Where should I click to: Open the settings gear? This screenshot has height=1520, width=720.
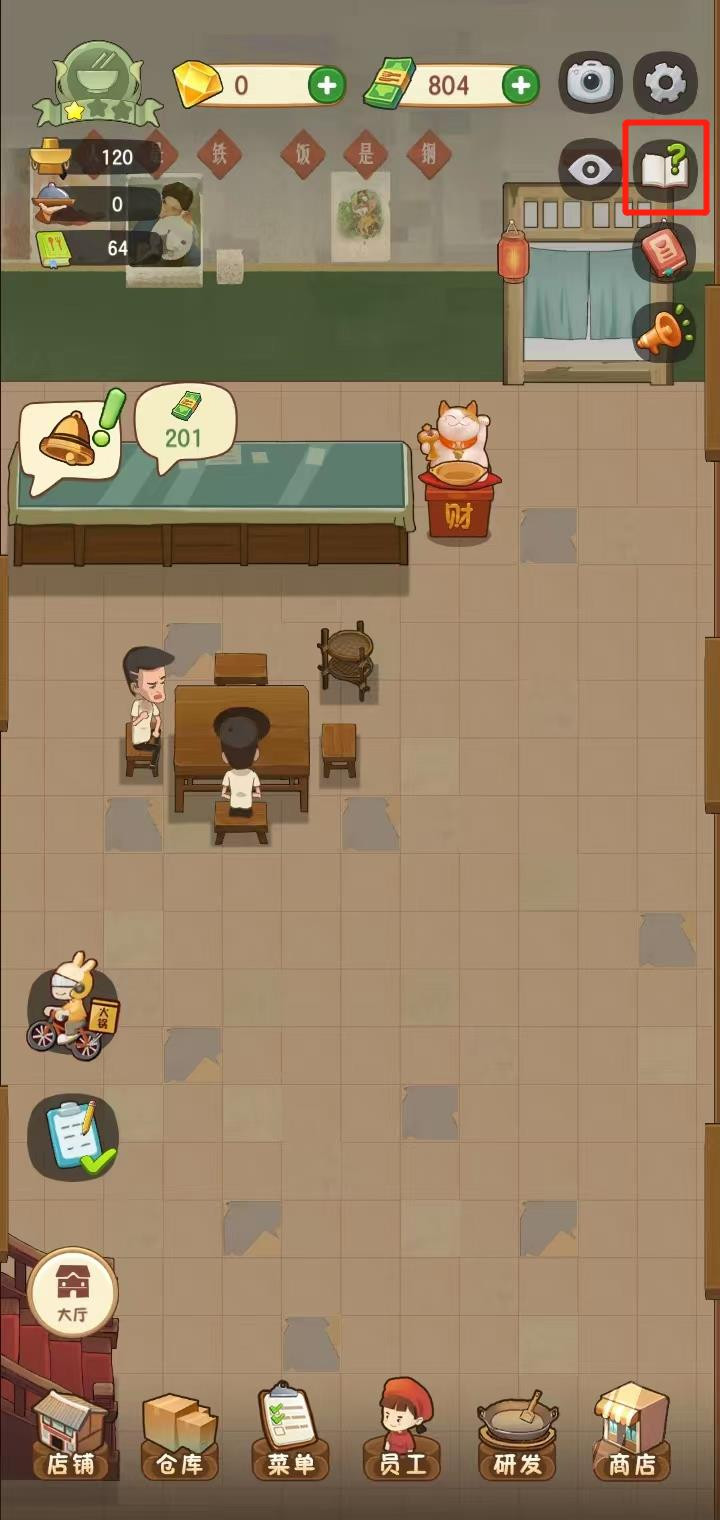point(665,84)
